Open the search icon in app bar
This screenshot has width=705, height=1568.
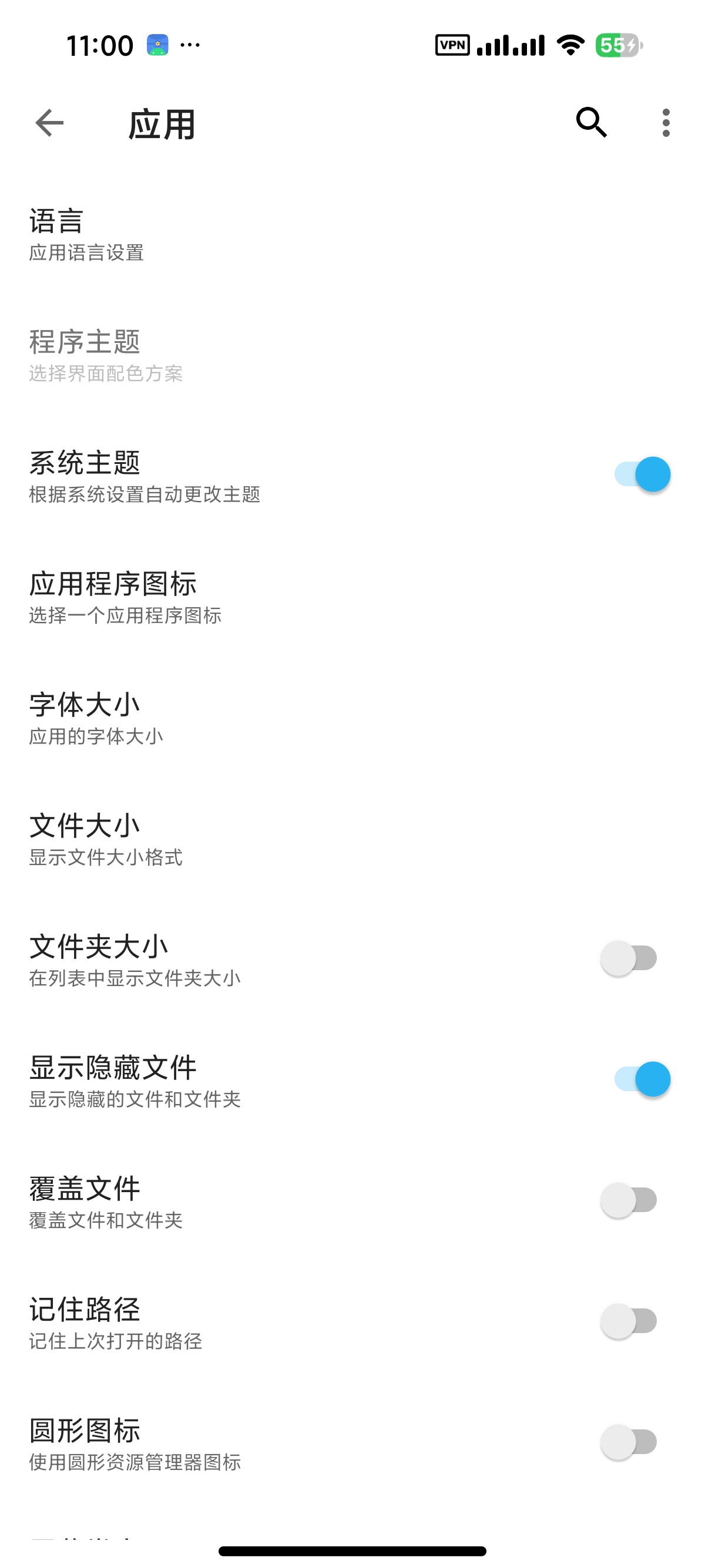(591, 123)
